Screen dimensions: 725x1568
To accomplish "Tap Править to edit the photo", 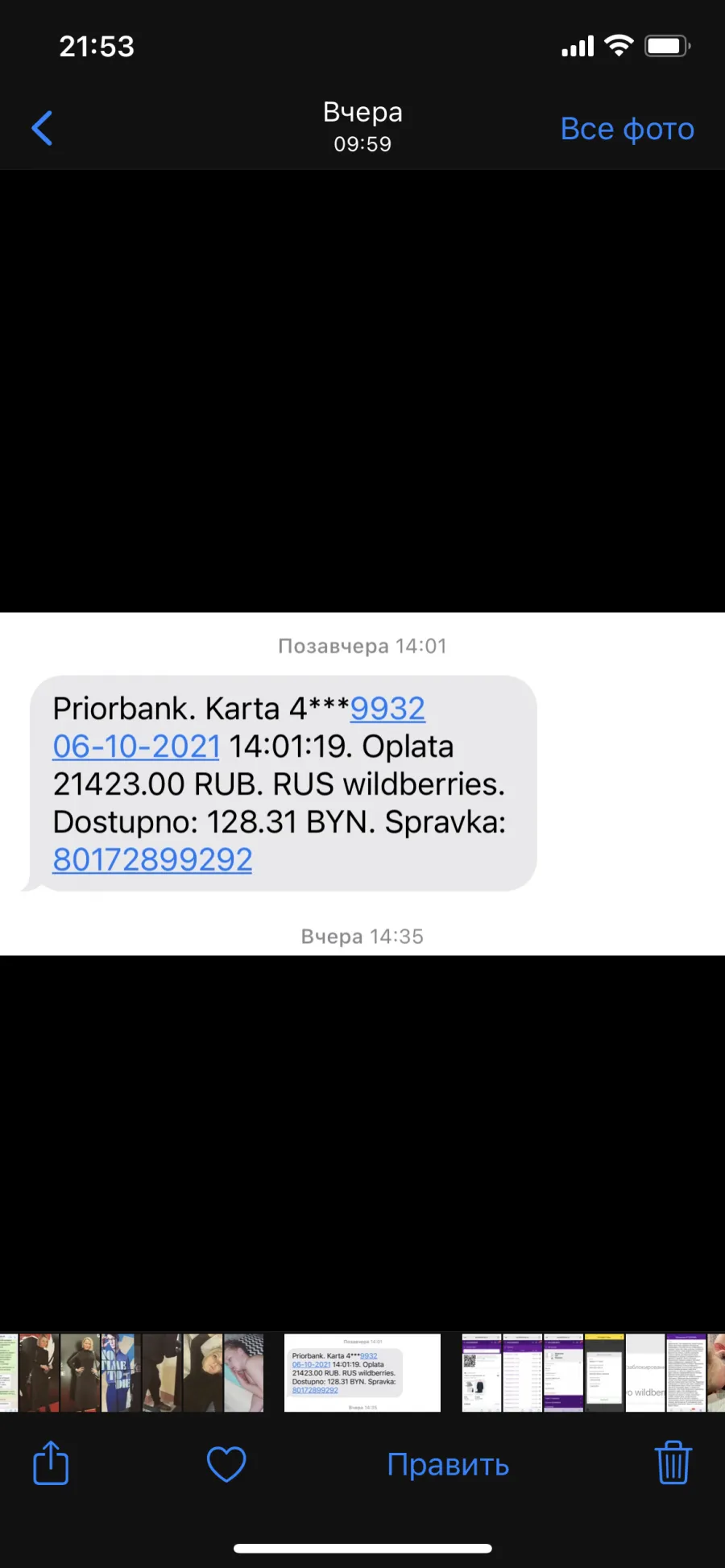I will (x=448, y=1464).
